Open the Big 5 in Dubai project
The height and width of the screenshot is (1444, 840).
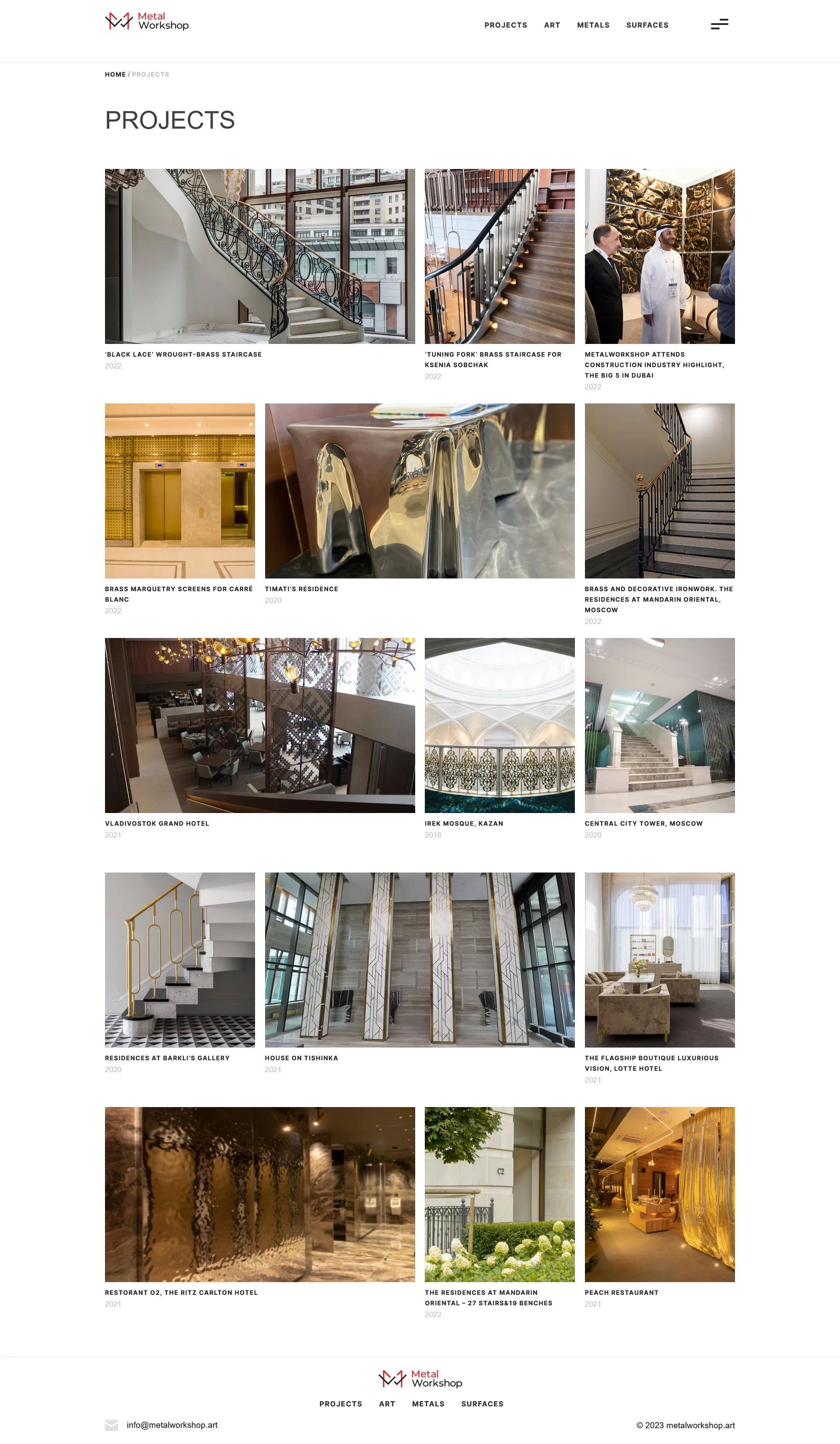[x=659, y=256]
